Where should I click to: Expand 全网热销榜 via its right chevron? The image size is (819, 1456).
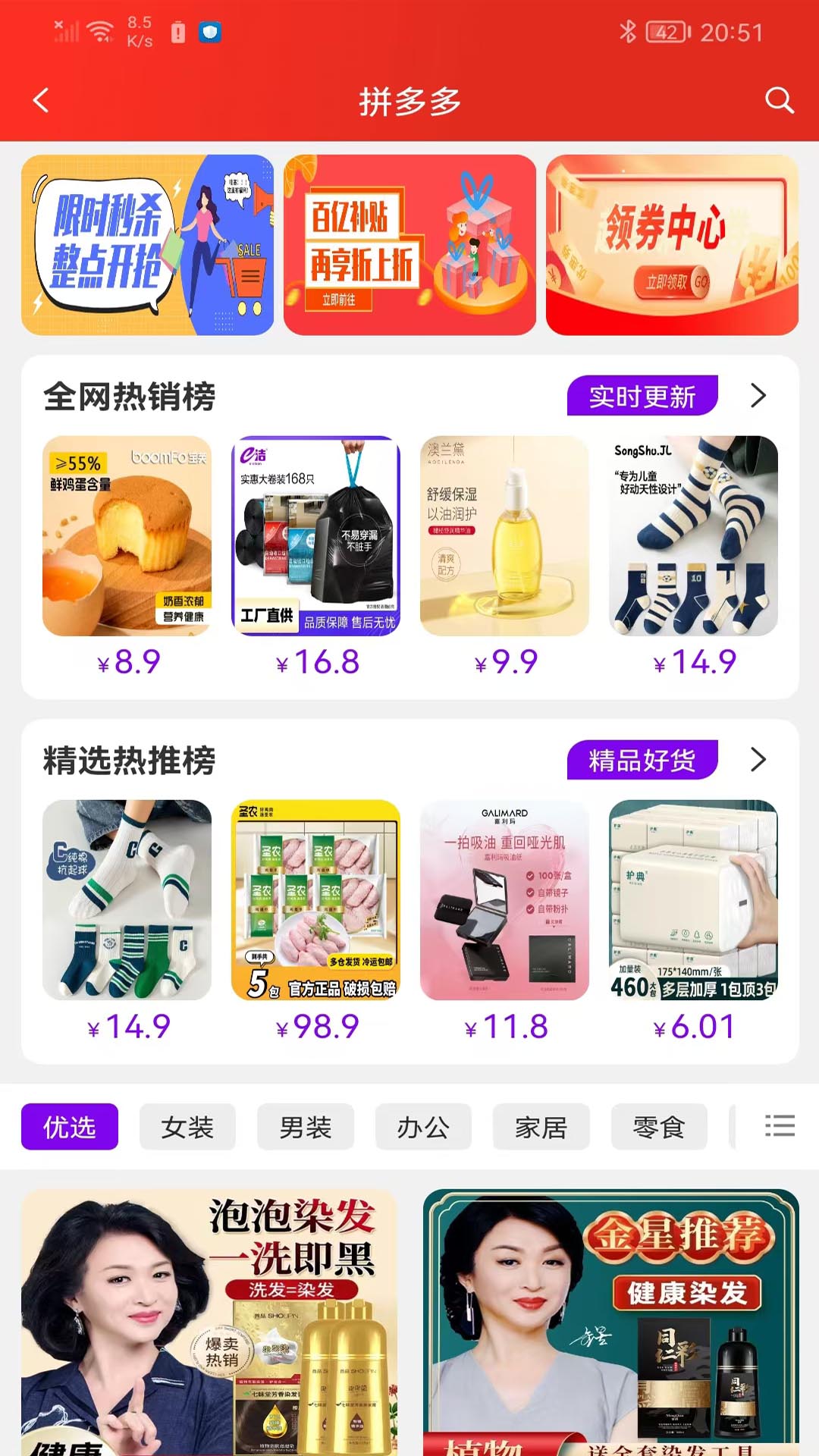click(x=757, y=394)
